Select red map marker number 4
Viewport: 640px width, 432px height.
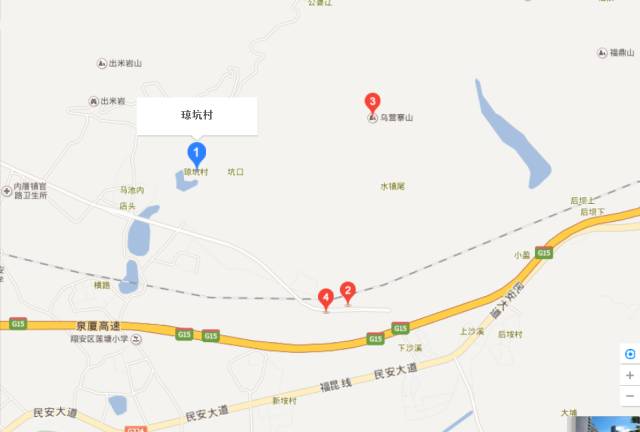(325, 297)
